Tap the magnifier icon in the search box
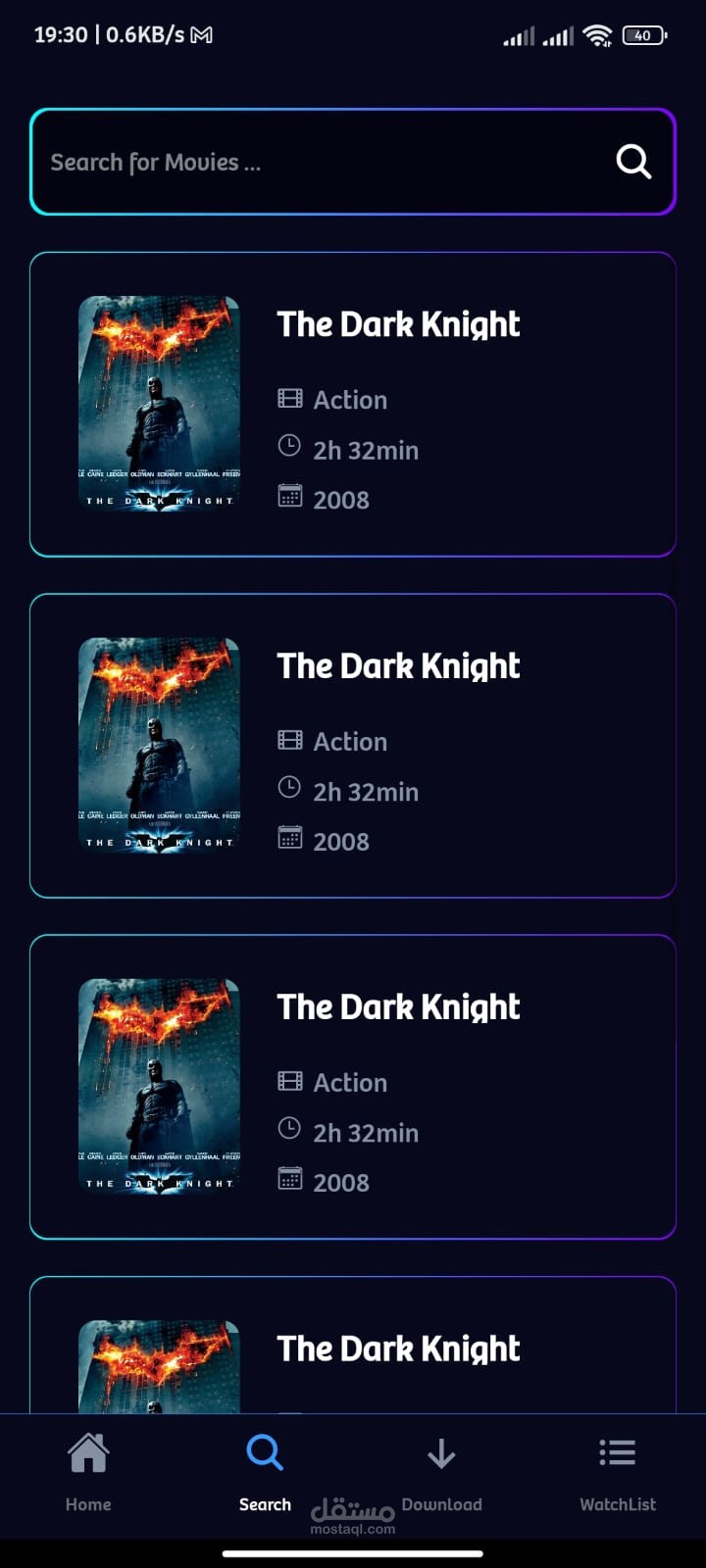The image size is (706, 1568). 633,162
